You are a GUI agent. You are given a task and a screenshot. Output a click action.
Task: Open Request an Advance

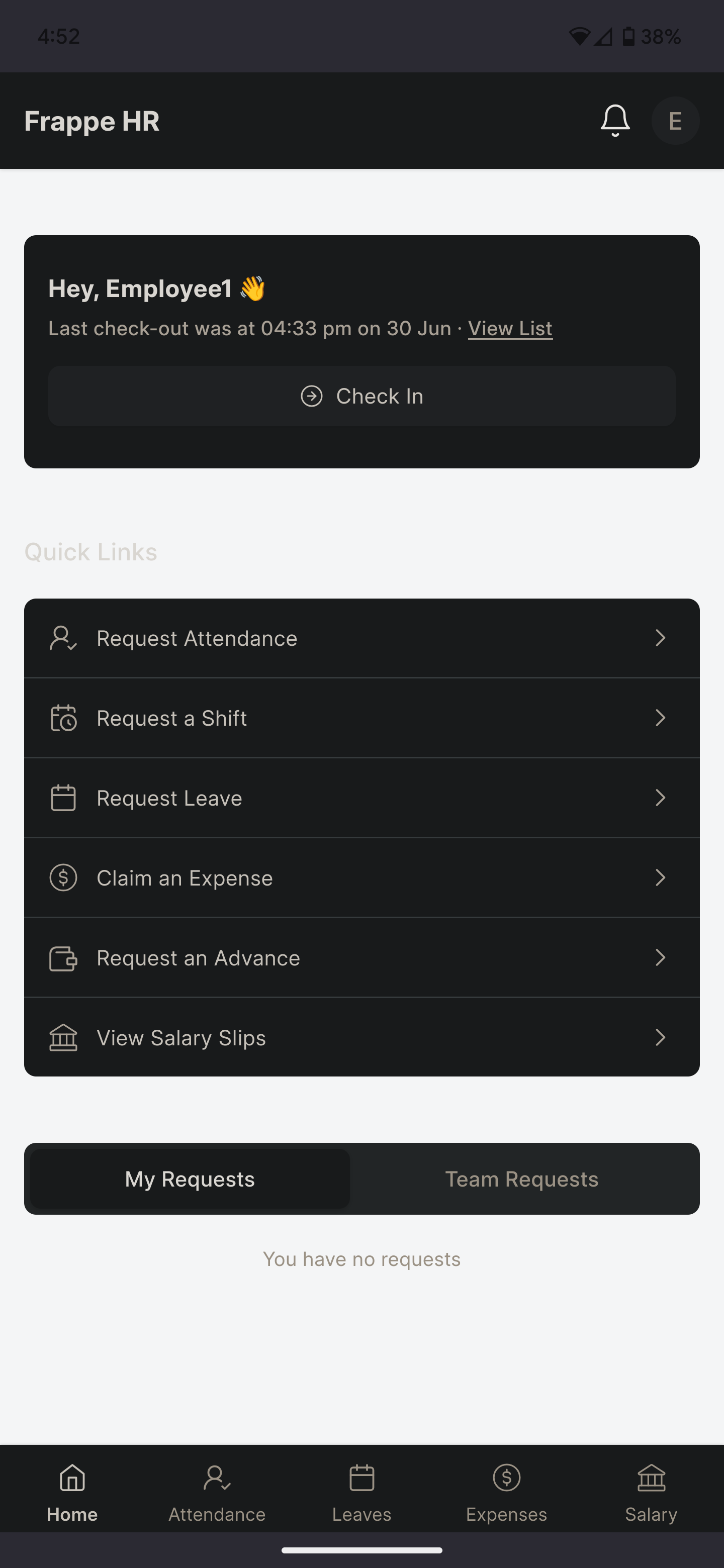coord(361,957)
